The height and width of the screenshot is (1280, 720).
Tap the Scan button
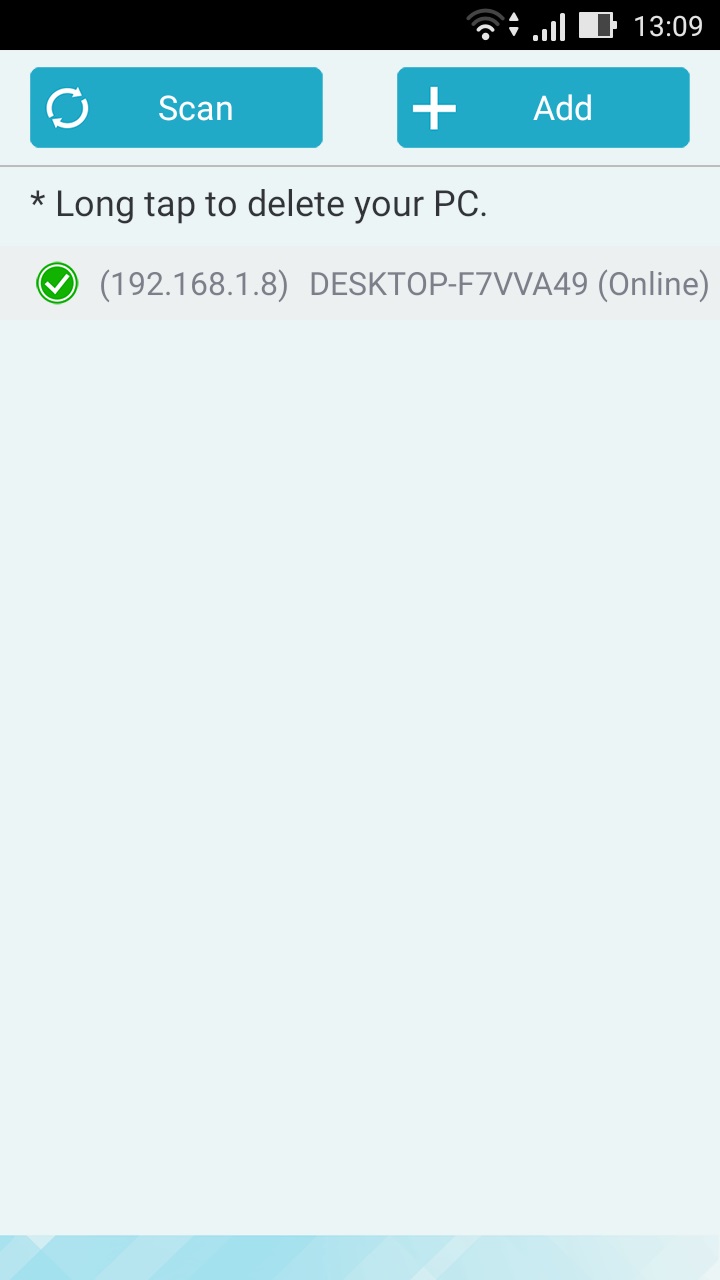coord(176,108)
